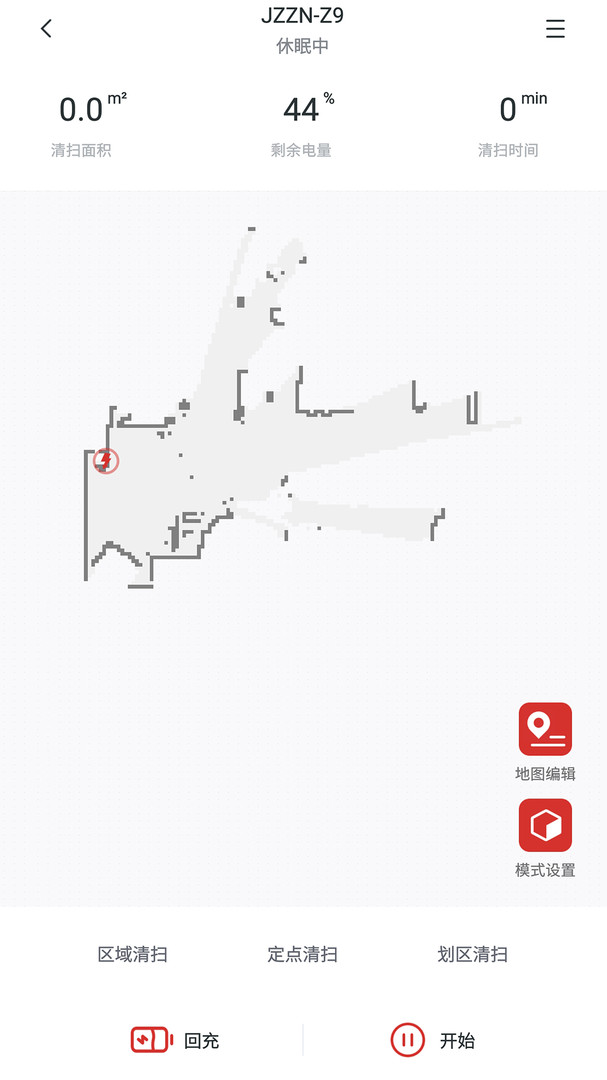
Task: Start cleaning with 开始 button
Action: pyautogui.click(x=433, y=1040)
